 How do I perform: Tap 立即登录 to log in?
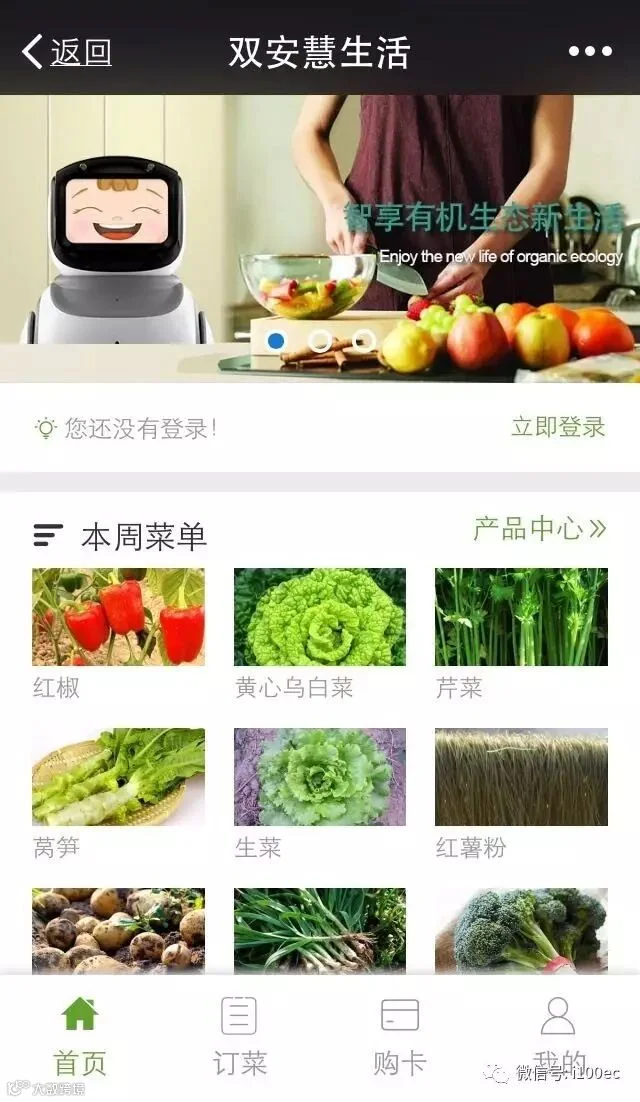[x=558, y=427]
